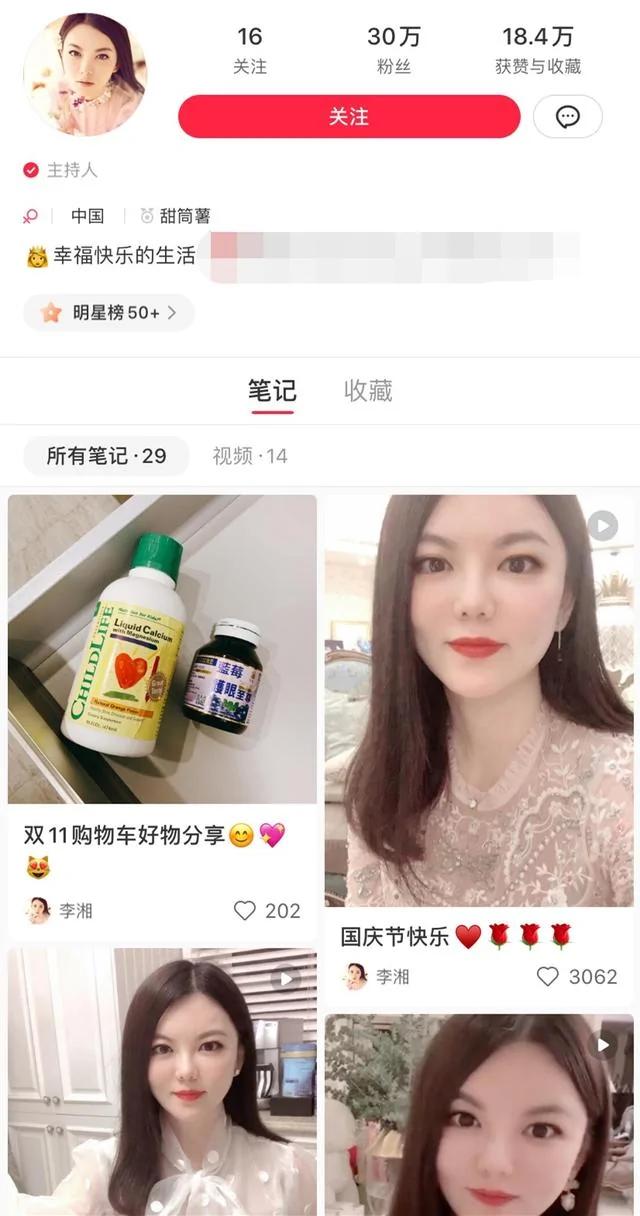Open the profile avatar photo
The image size is (640, 1216).
85,75
